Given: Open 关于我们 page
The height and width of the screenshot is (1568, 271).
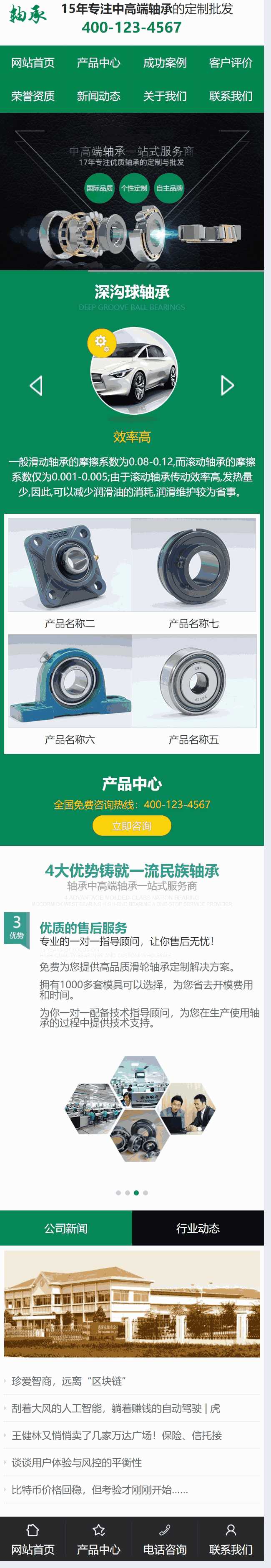Looking at the screenshot, I should pos(165,96).
